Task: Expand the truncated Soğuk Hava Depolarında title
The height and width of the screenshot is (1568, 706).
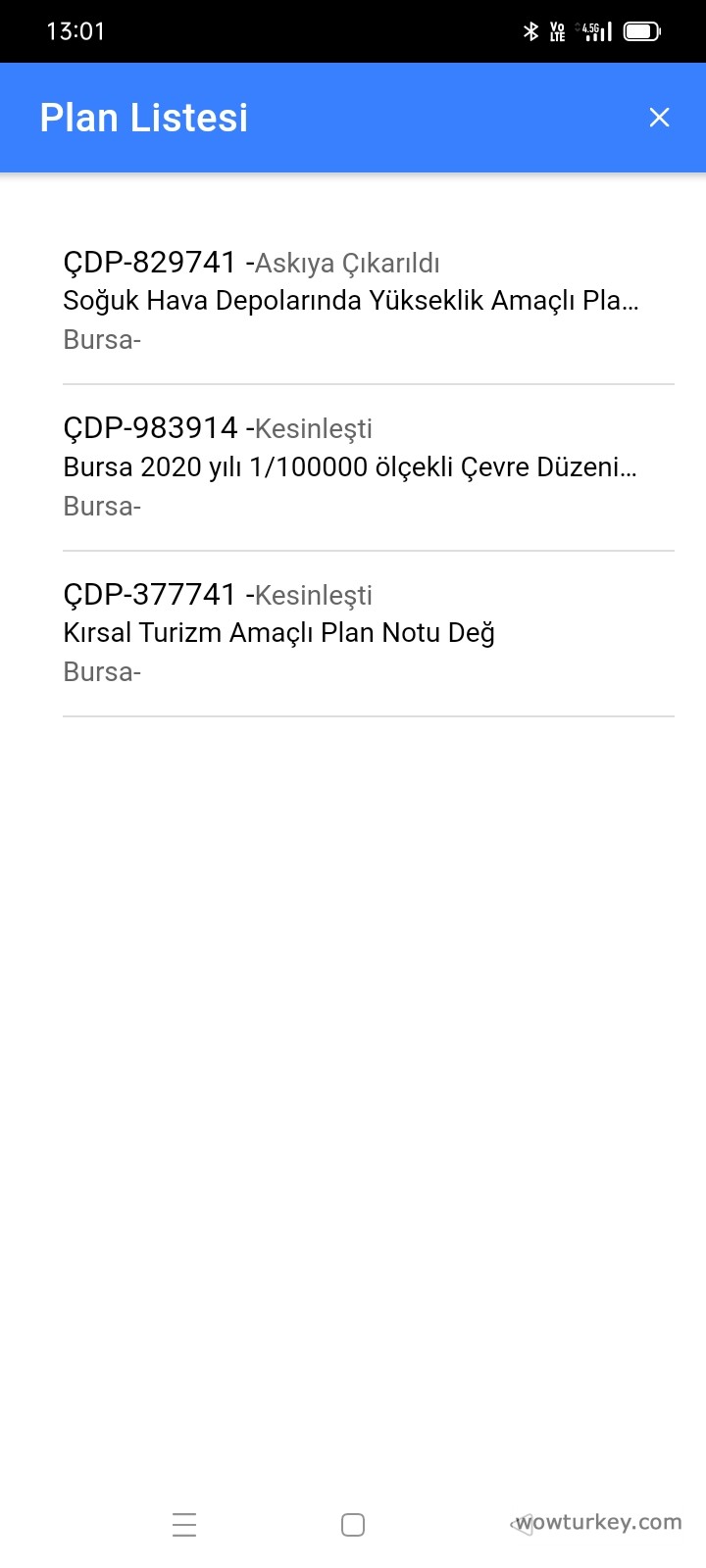Action: point(350,300)
